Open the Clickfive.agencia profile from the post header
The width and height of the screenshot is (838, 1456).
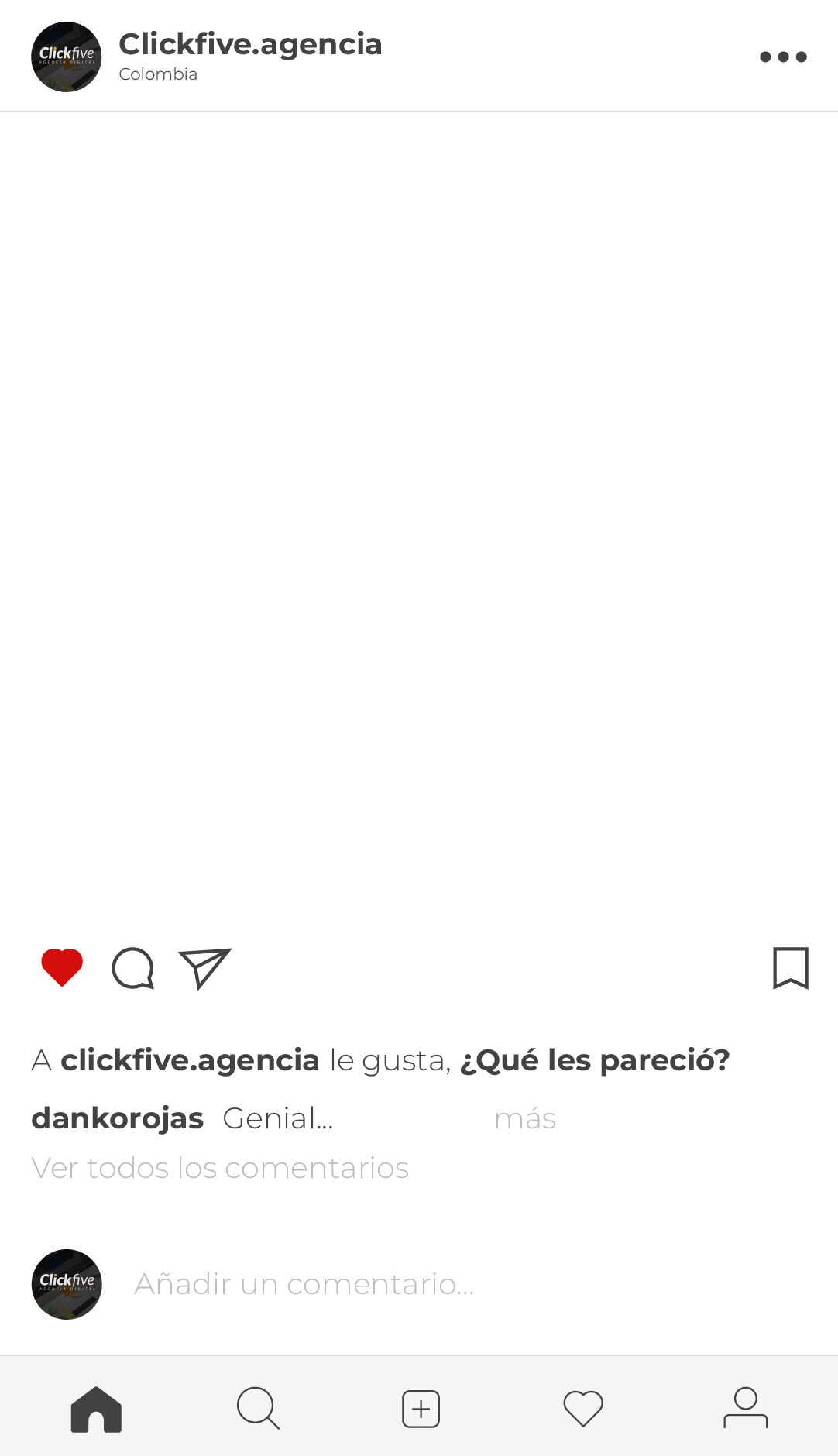point(249,45)
